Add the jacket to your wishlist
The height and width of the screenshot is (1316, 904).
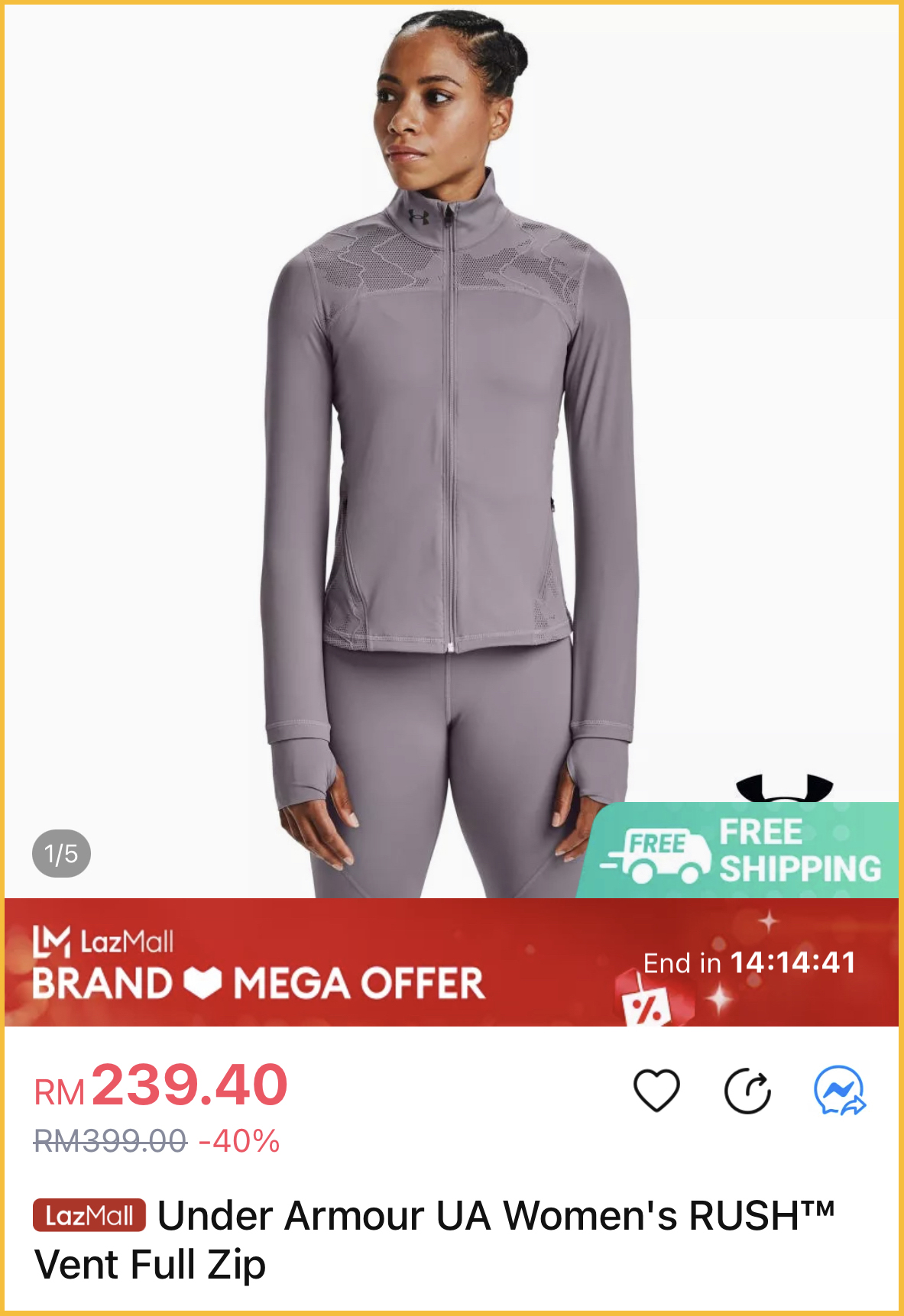point(656,1090)
